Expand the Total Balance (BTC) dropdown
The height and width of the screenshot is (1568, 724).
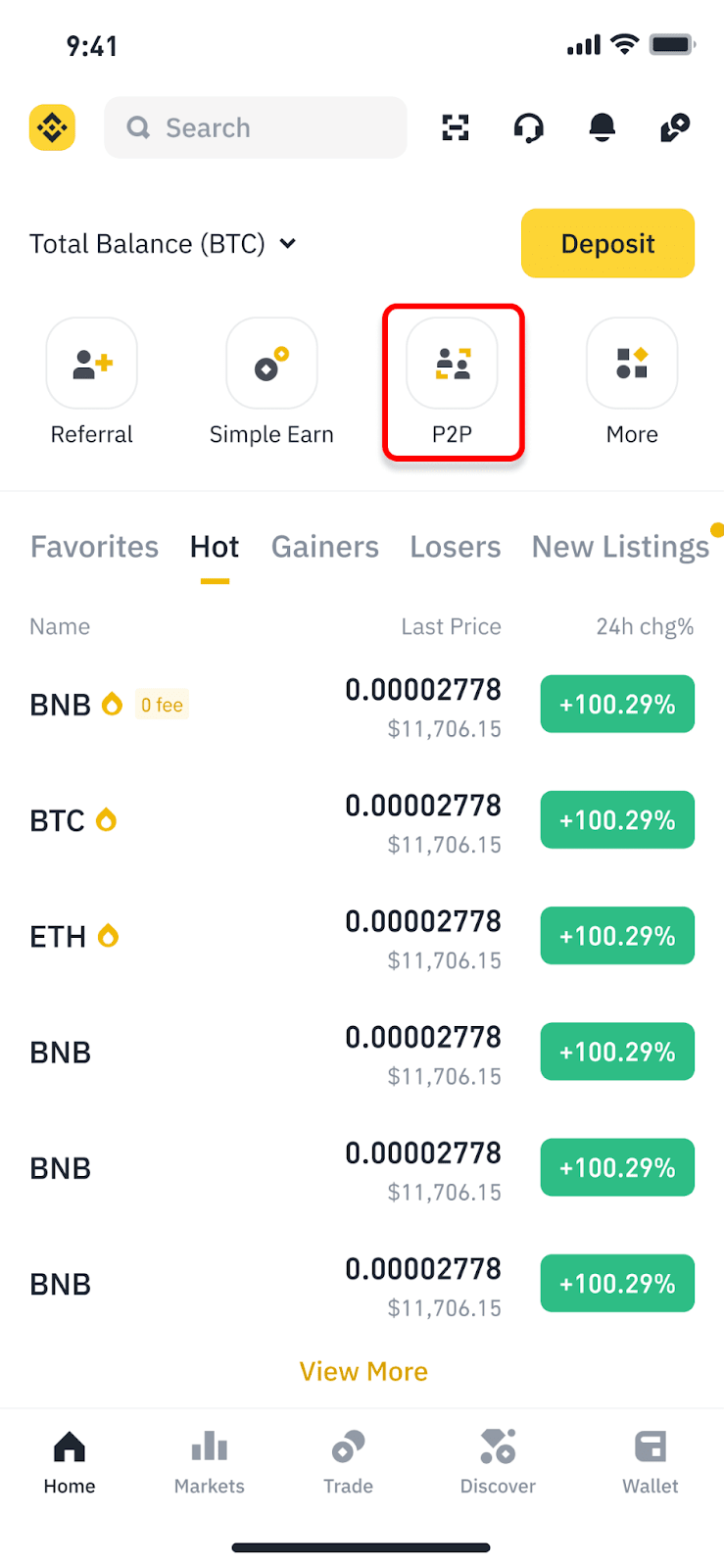click(287, 243)
